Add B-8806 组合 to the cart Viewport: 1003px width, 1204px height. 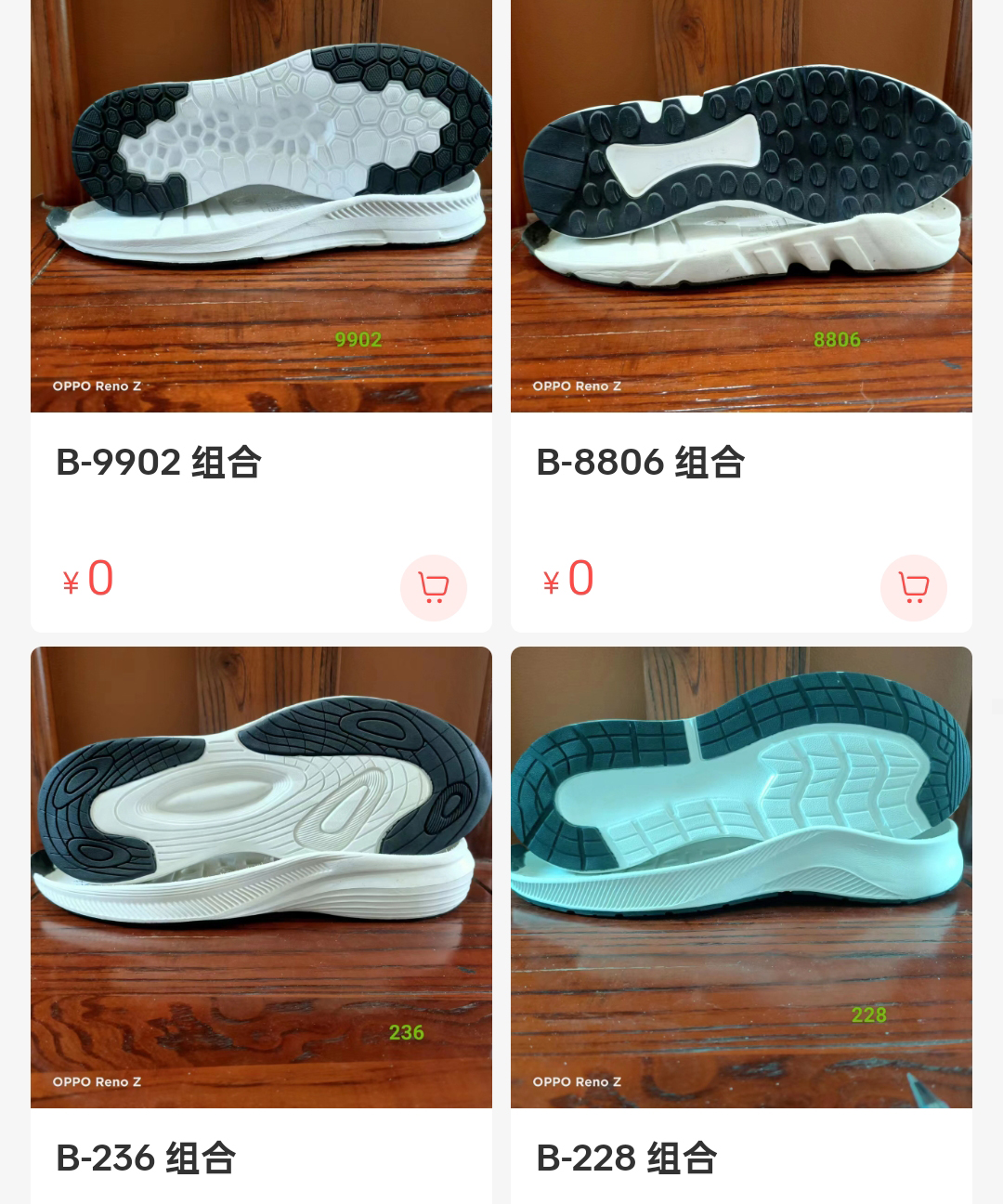pyautogui.click(x=914, y=587)
